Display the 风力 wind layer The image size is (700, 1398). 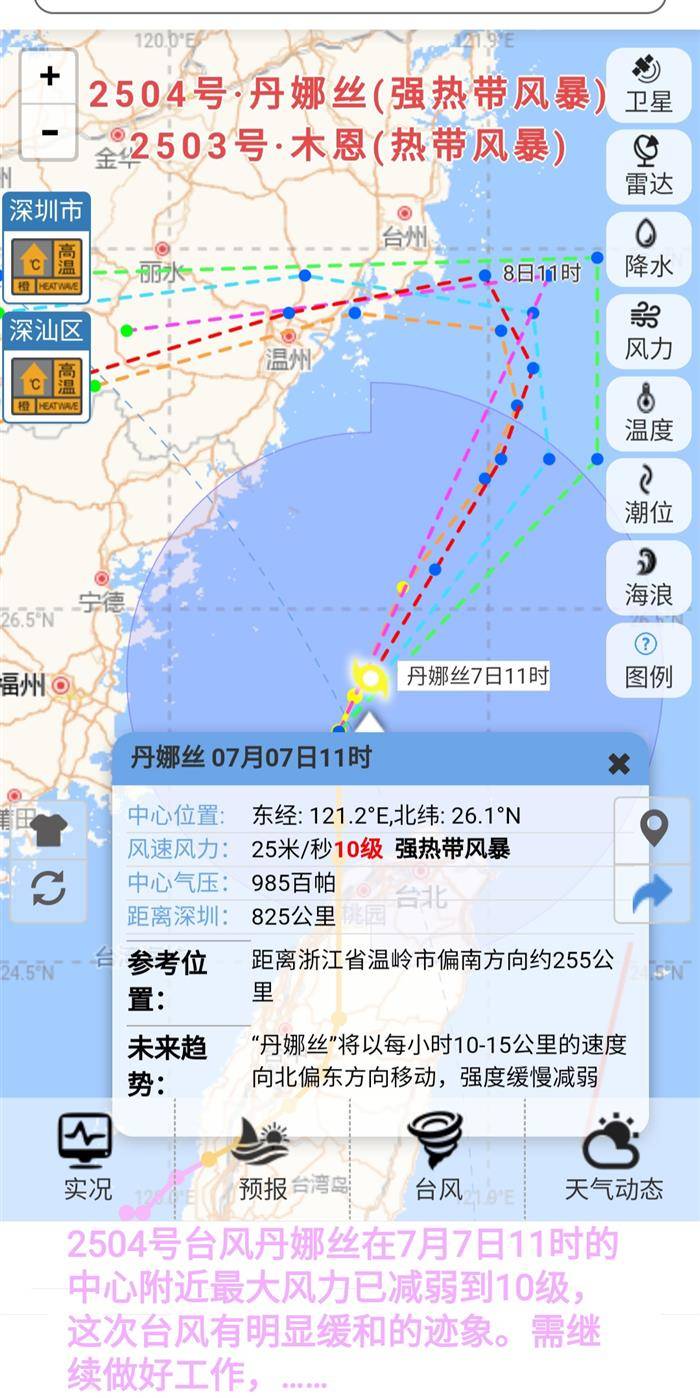click(x=648, y=331)
